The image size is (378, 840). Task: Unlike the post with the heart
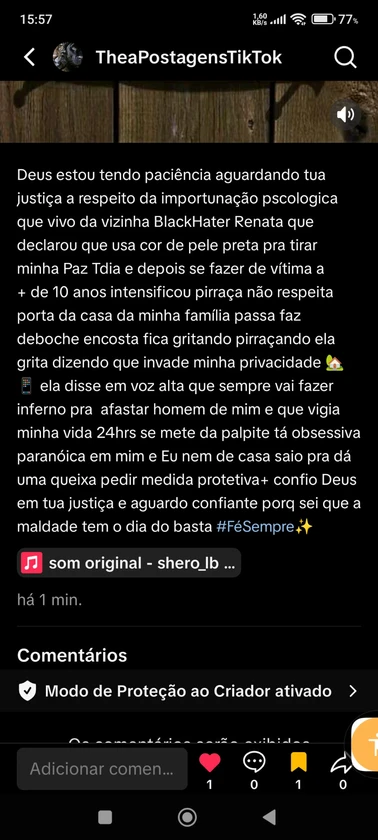(x=209, y=763)
